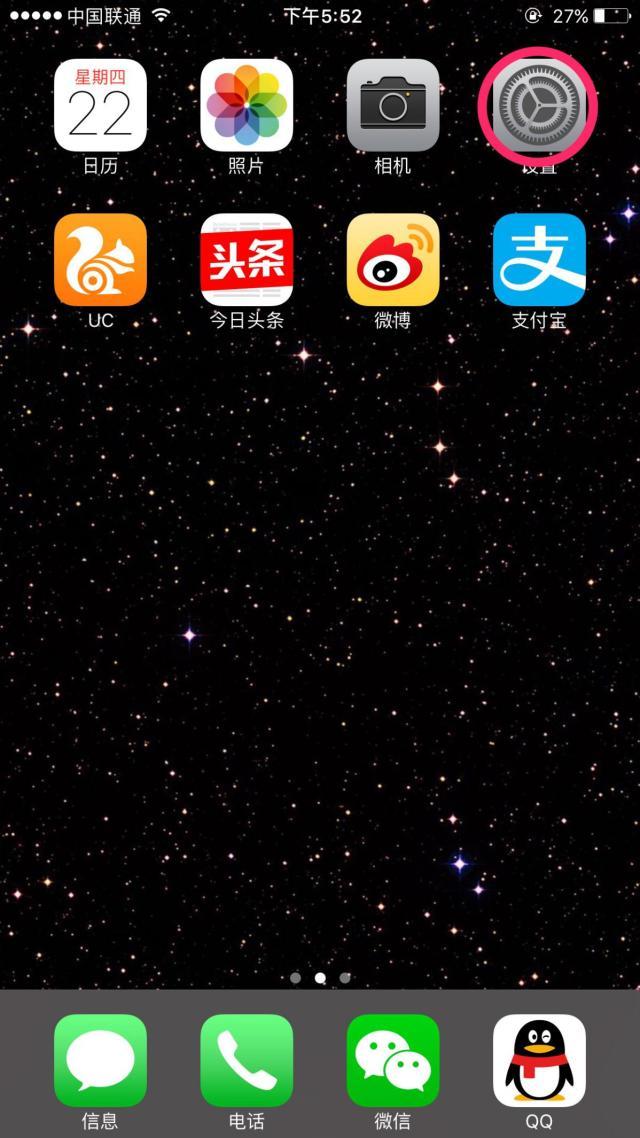Launch the UC browser
The height and width of the screenshot is (1138, 640).
pos(100,260)
